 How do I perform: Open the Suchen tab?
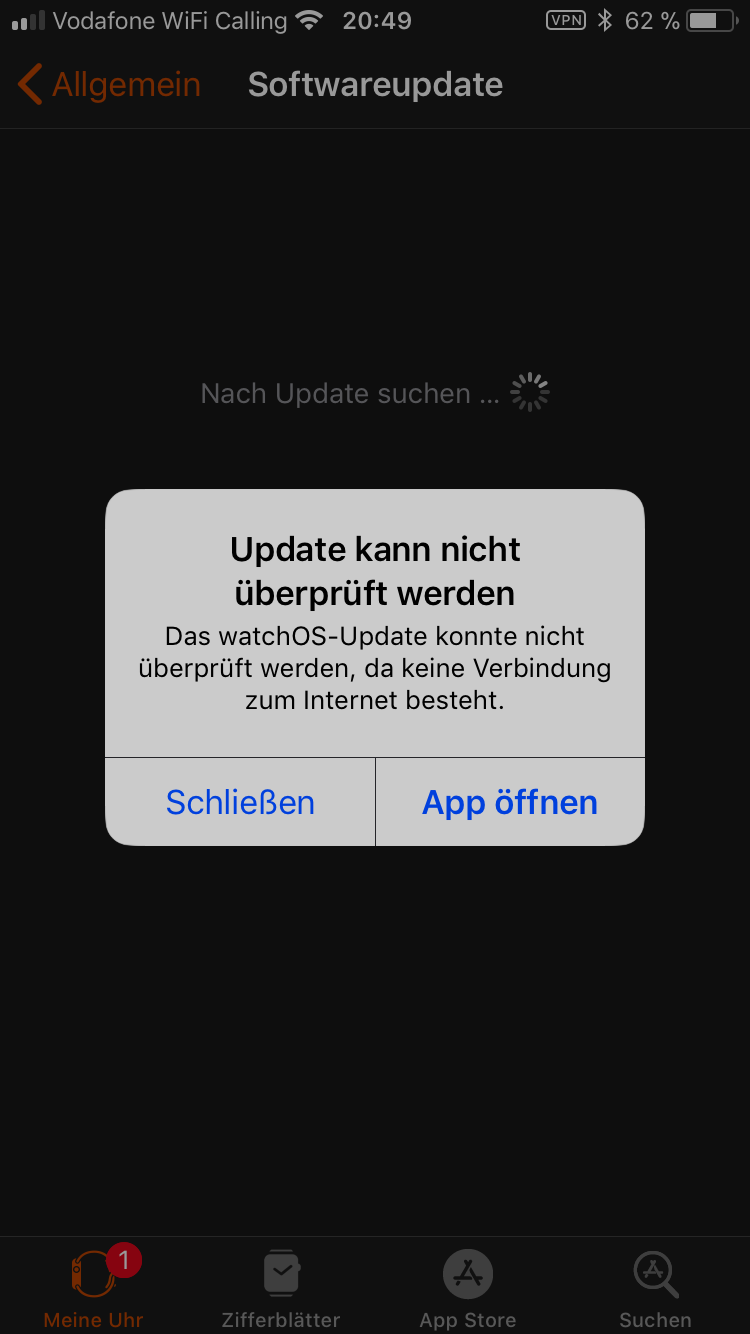(x=655, y=1288)
